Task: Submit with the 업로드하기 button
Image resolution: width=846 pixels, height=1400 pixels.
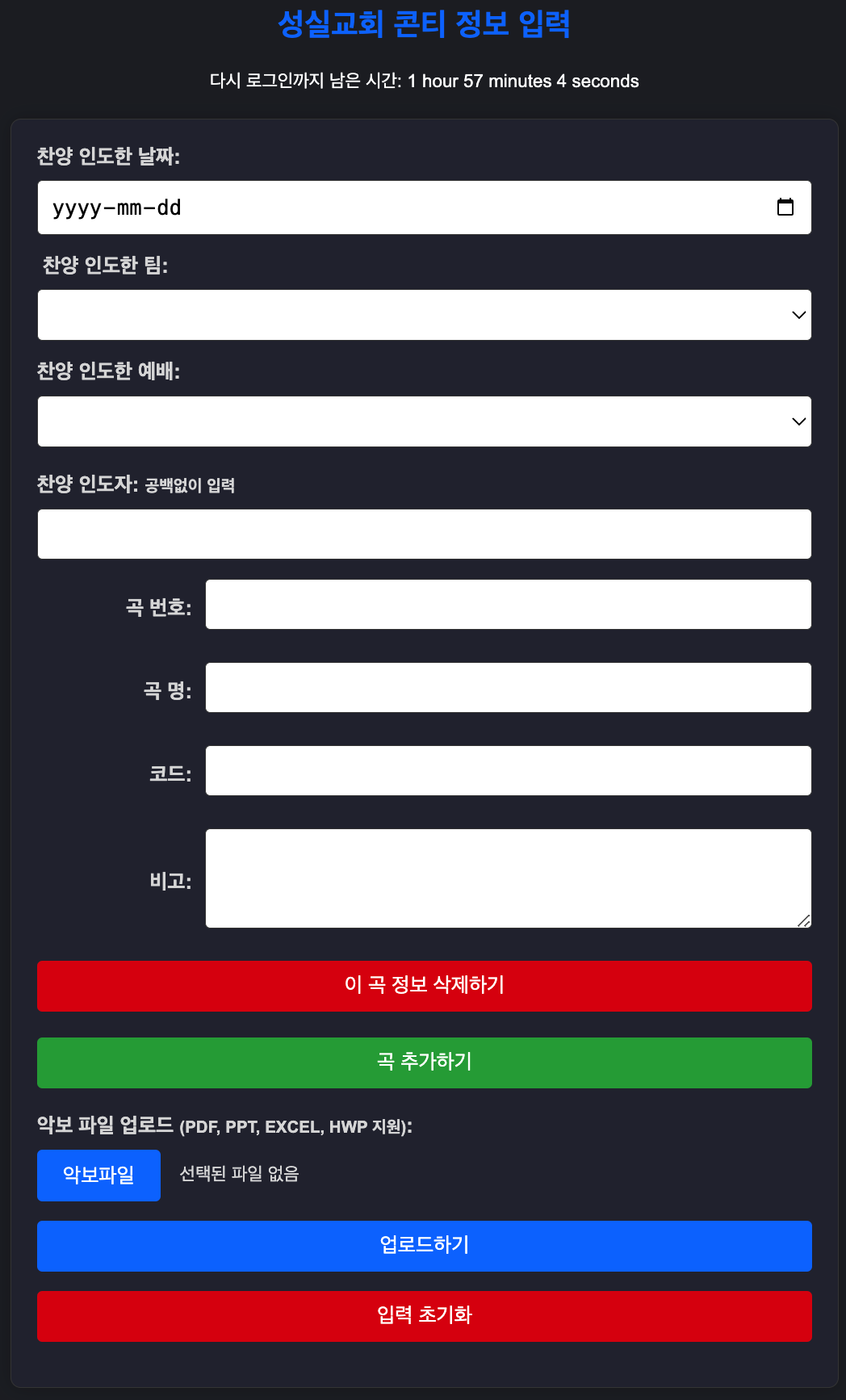Action: pos(424,1246)
